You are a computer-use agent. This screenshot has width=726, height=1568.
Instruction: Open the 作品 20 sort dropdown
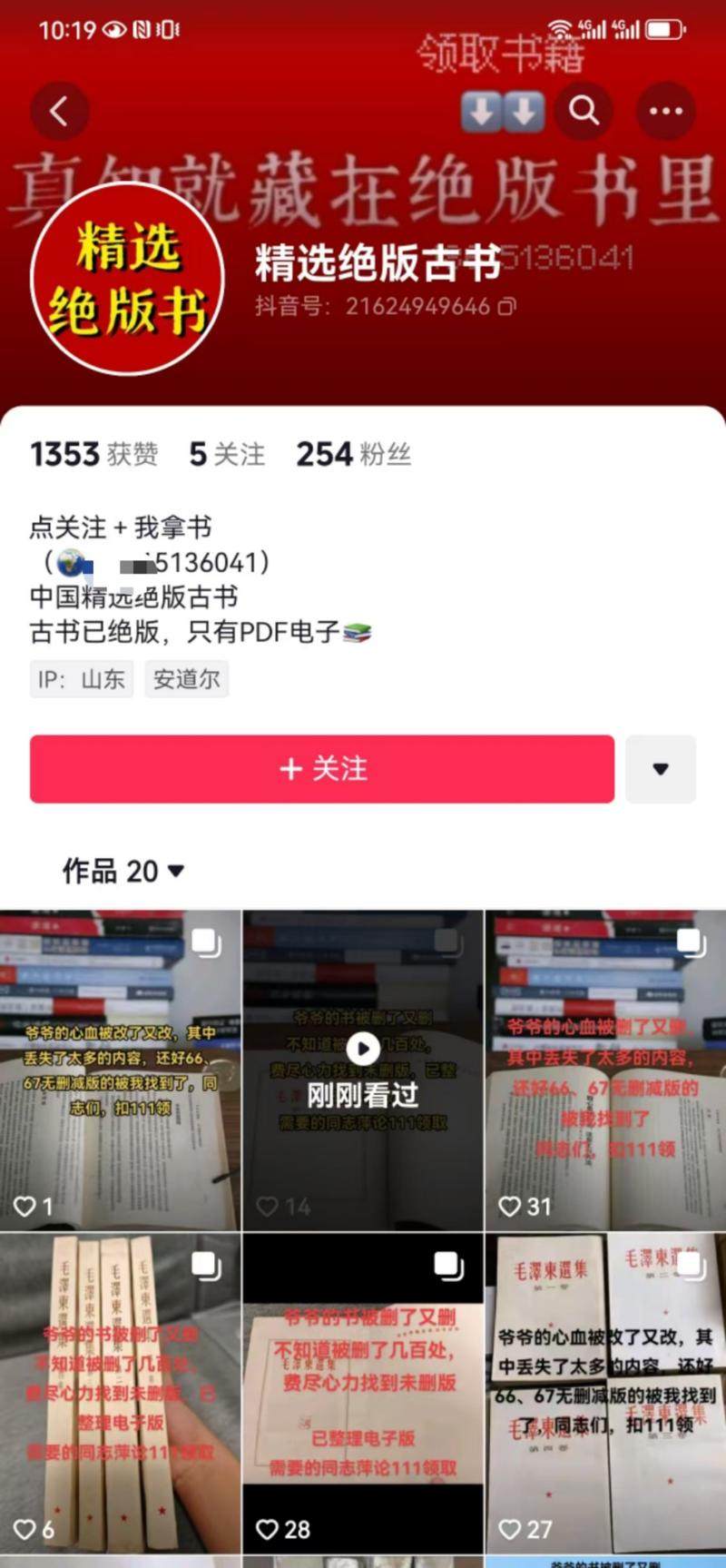click(x=123, y=871)
